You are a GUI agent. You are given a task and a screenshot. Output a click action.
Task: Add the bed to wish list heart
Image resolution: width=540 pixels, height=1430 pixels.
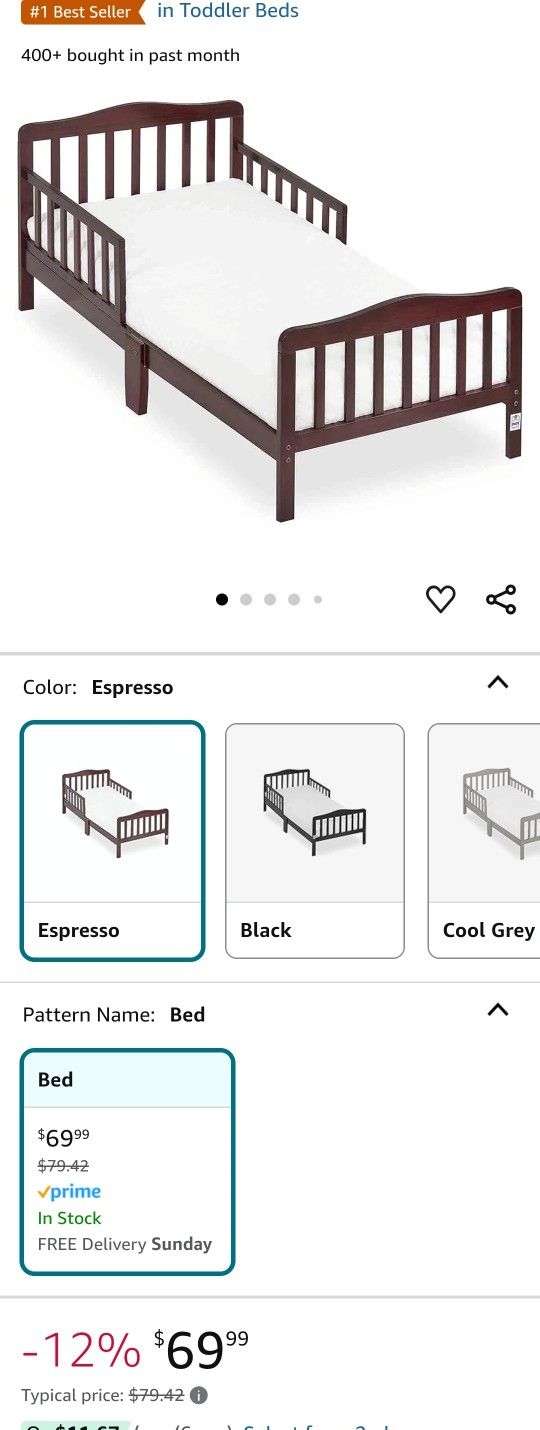pyautogui.click(x=441, y=599)
